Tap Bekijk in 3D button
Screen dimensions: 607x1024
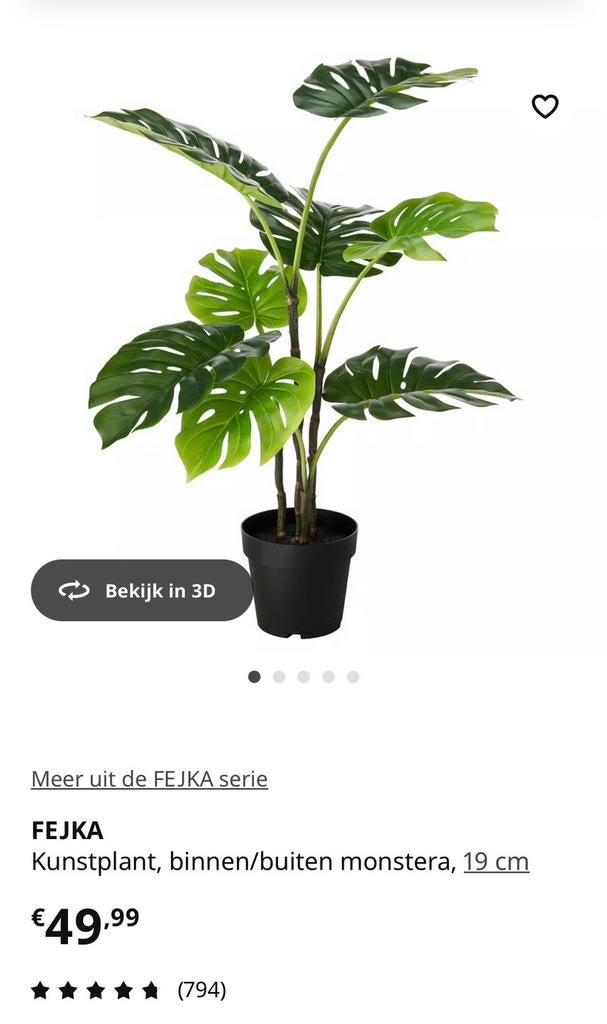coord(142,590)
